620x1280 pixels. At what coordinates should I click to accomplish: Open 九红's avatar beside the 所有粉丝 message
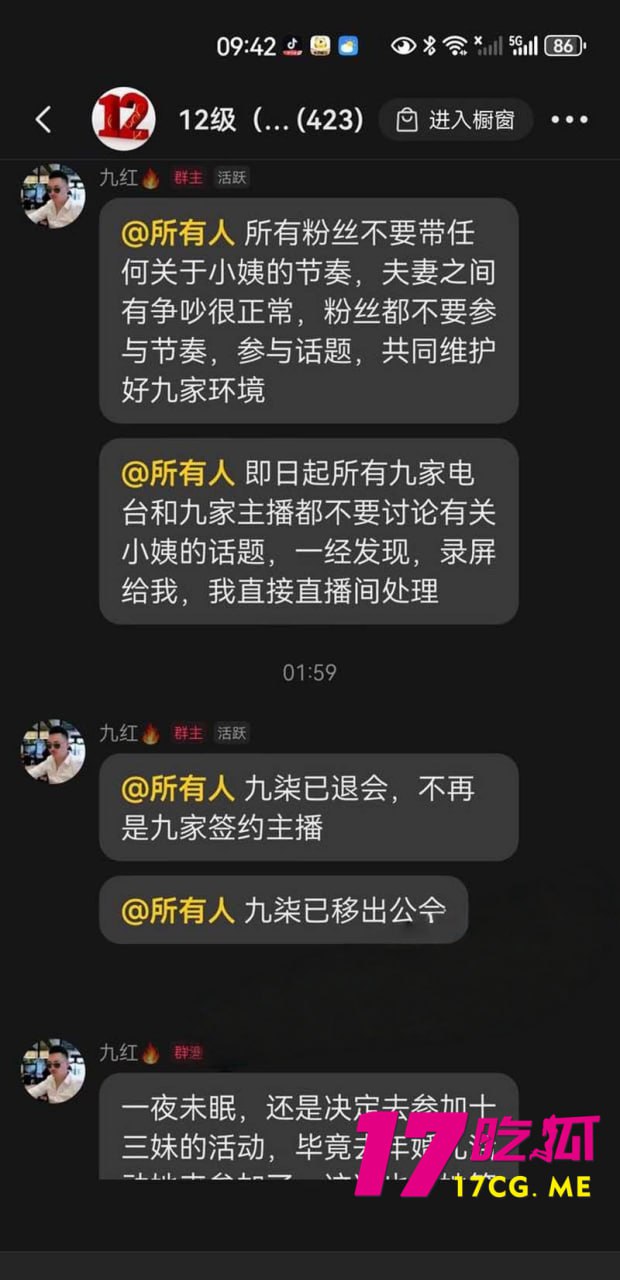(x=53, y=196)
